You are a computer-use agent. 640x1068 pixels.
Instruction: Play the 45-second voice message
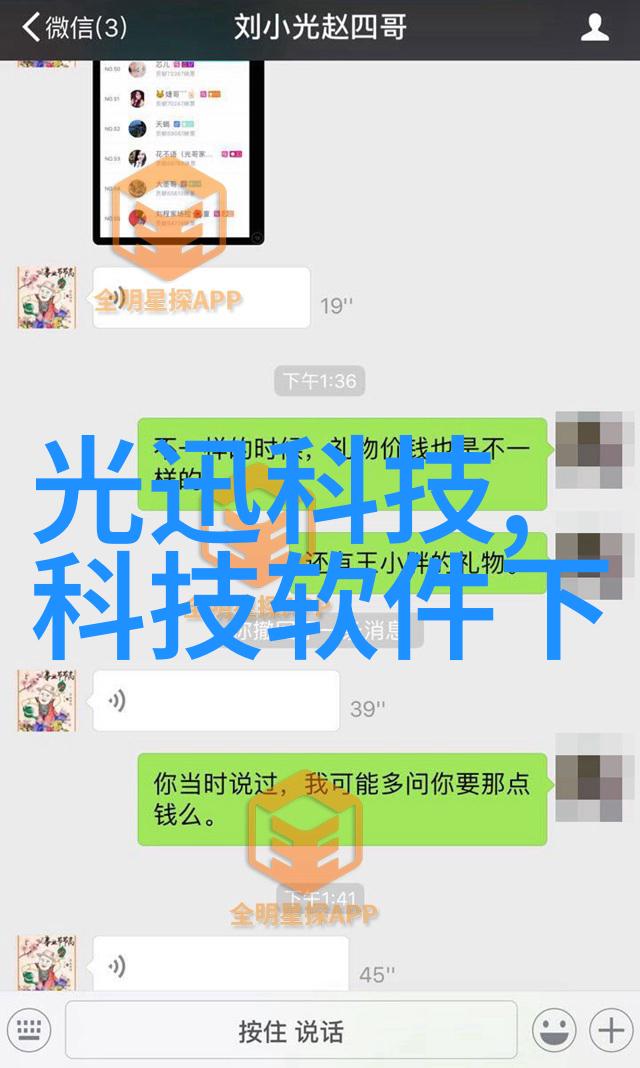220,967
